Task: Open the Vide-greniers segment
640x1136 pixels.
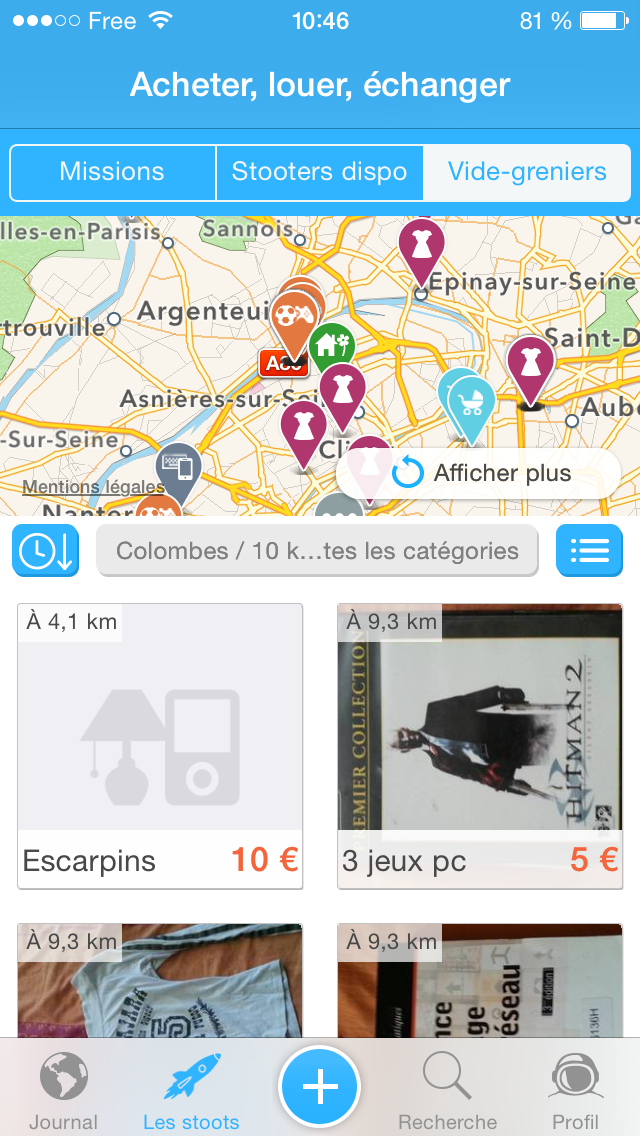Action: (x=527, y=172)
